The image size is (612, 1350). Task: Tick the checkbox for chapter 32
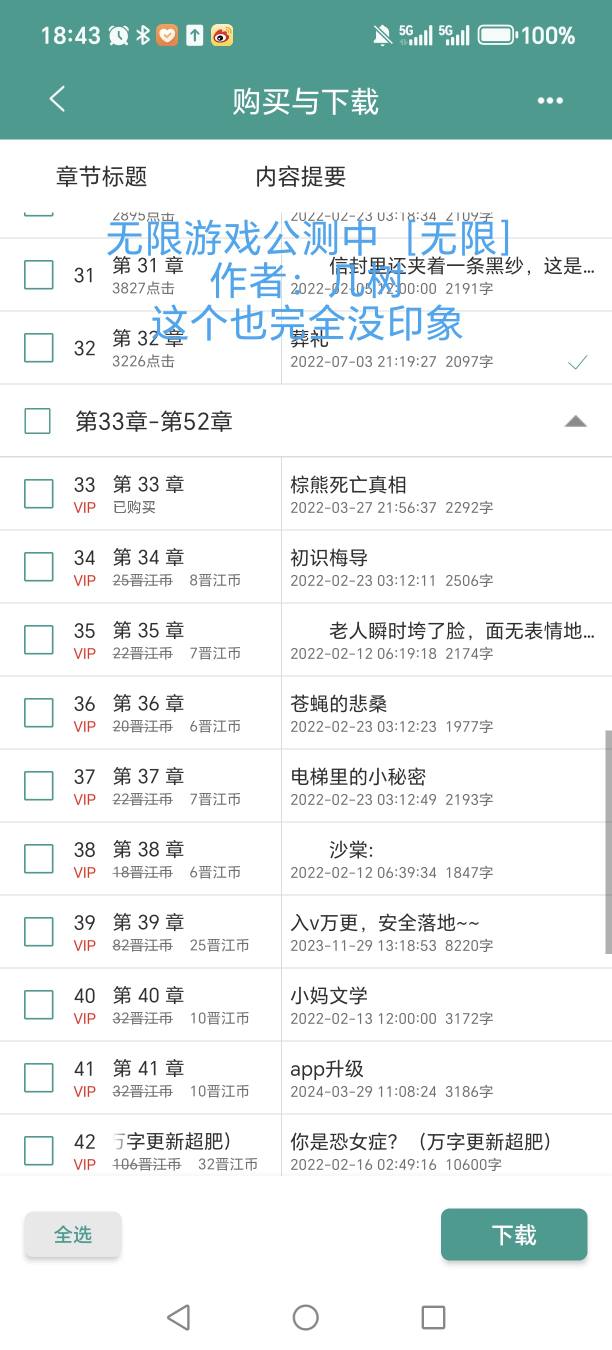click(38, 347)
